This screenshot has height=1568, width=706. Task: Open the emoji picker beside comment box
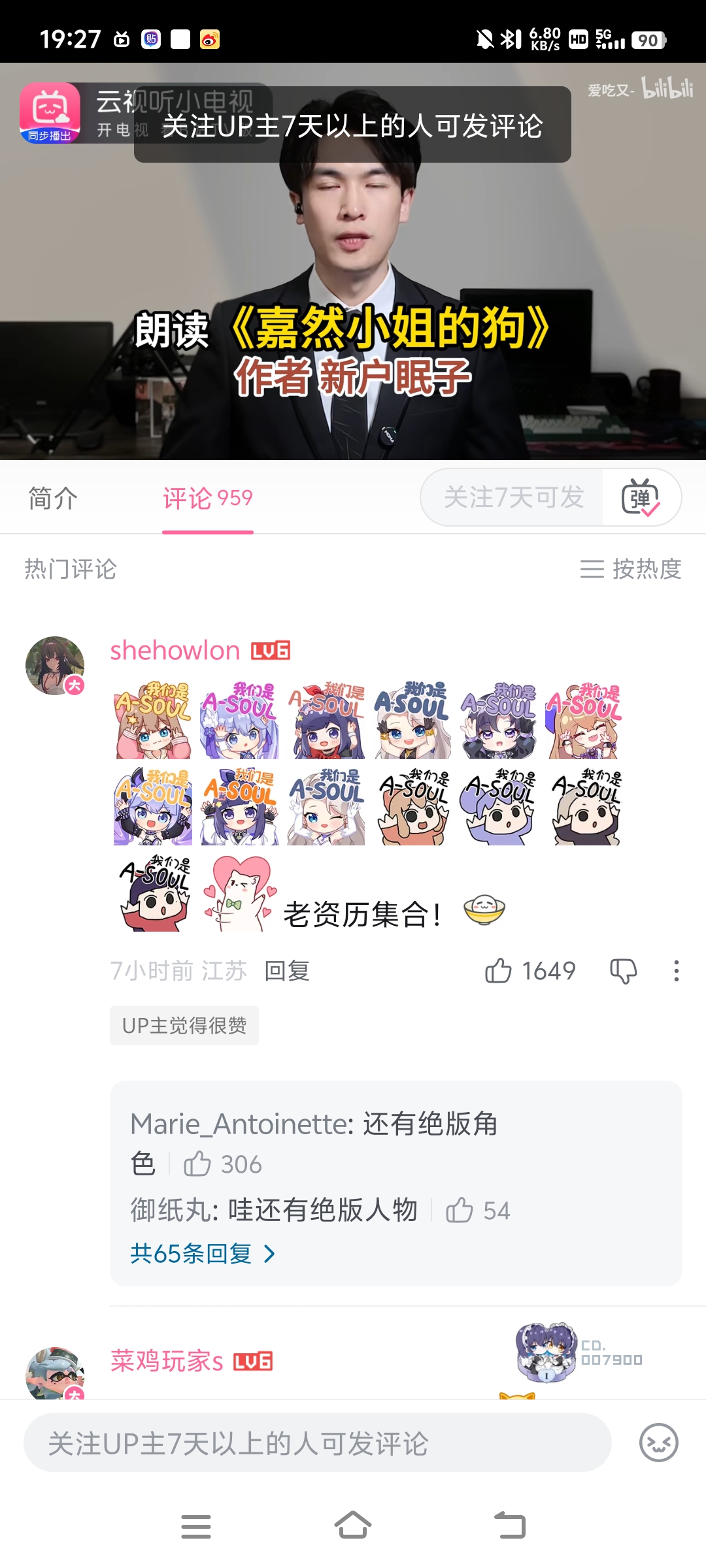658,1443
